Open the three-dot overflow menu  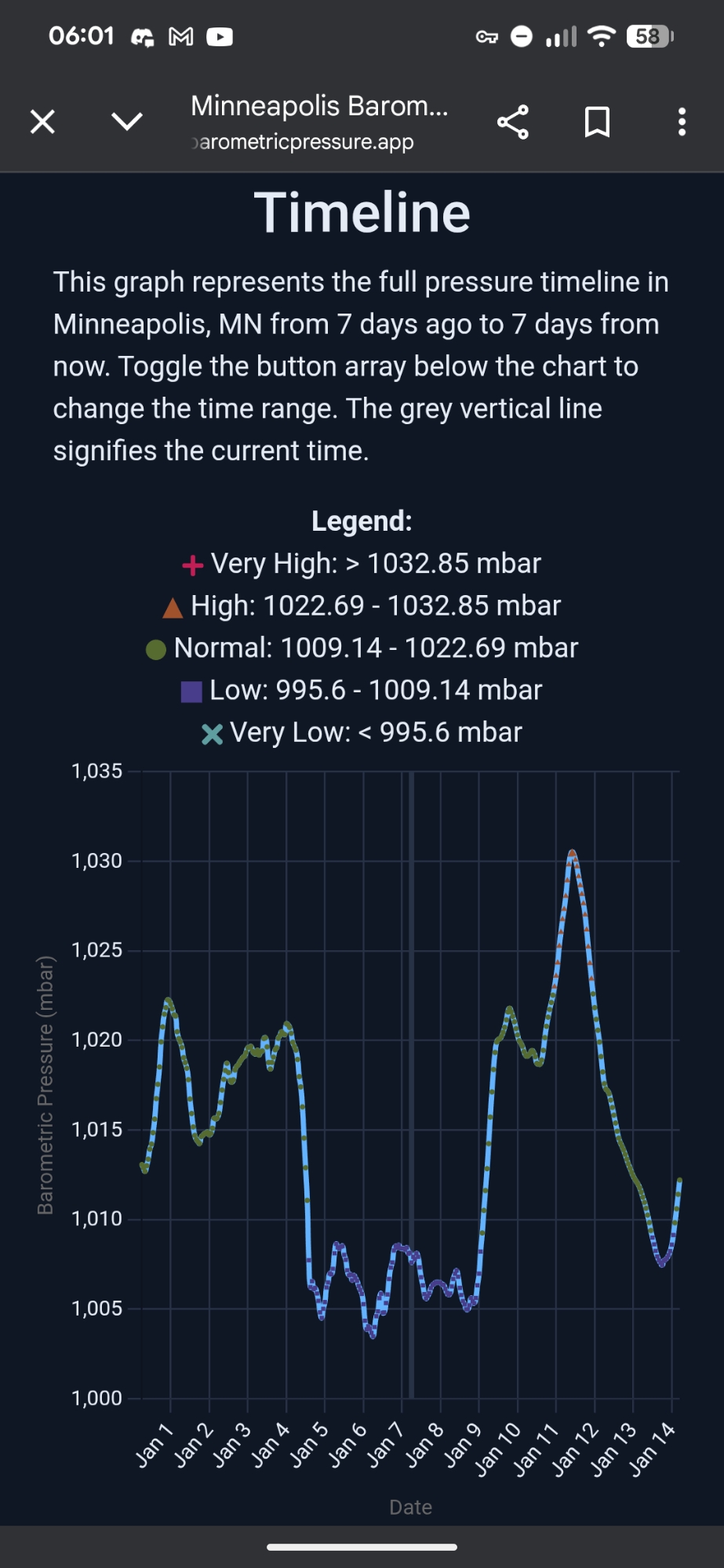coord(682,122)
